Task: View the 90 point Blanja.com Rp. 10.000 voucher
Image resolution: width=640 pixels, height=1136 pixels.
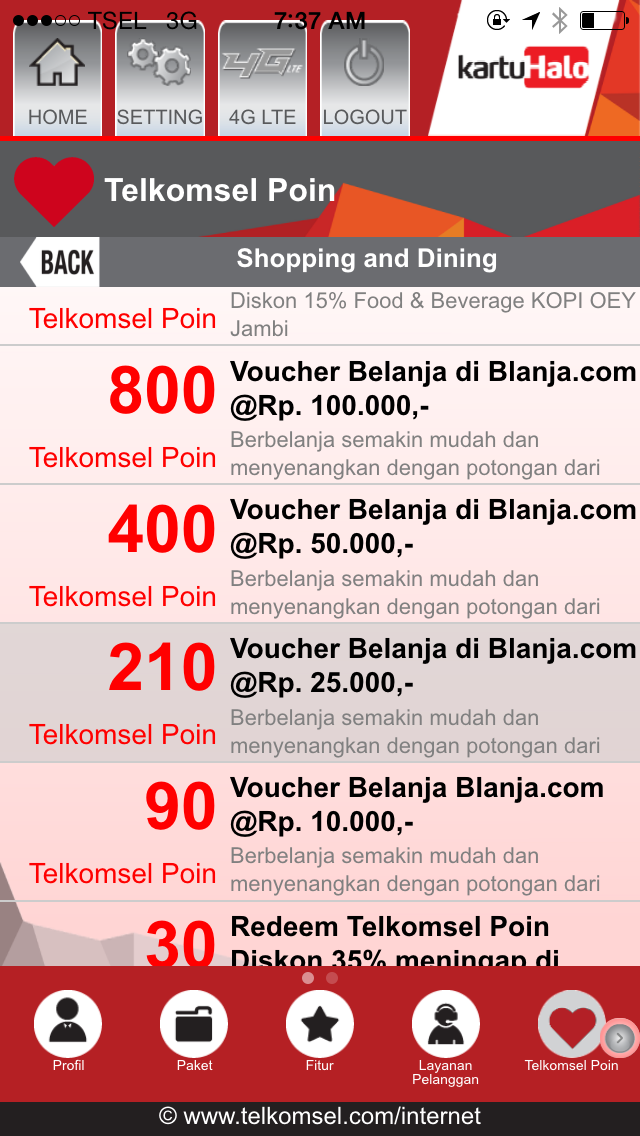Action: pos(320,832)
